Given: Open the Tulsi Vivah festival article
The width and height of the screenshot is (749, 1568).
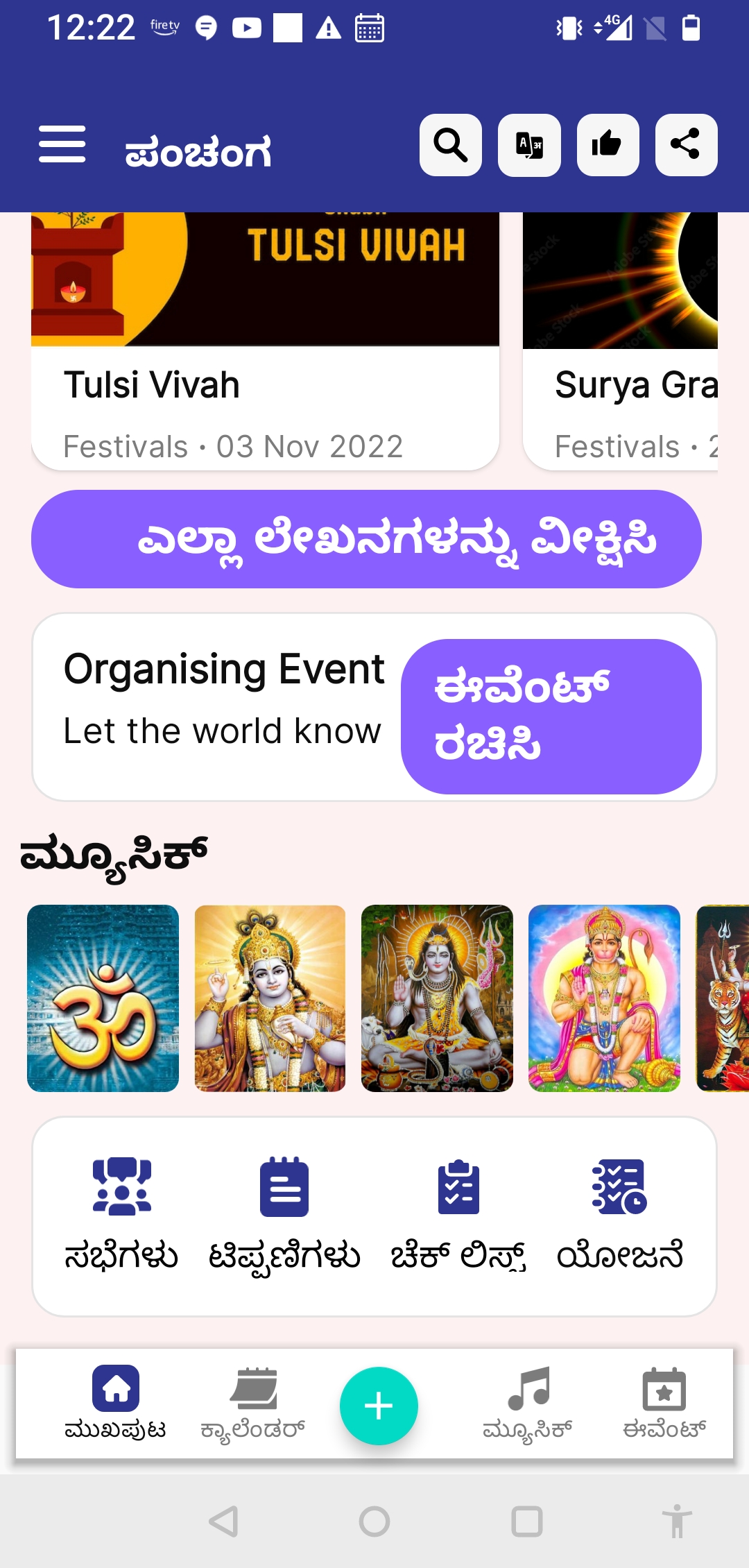Looking at the screenshot, I should 265,341.
